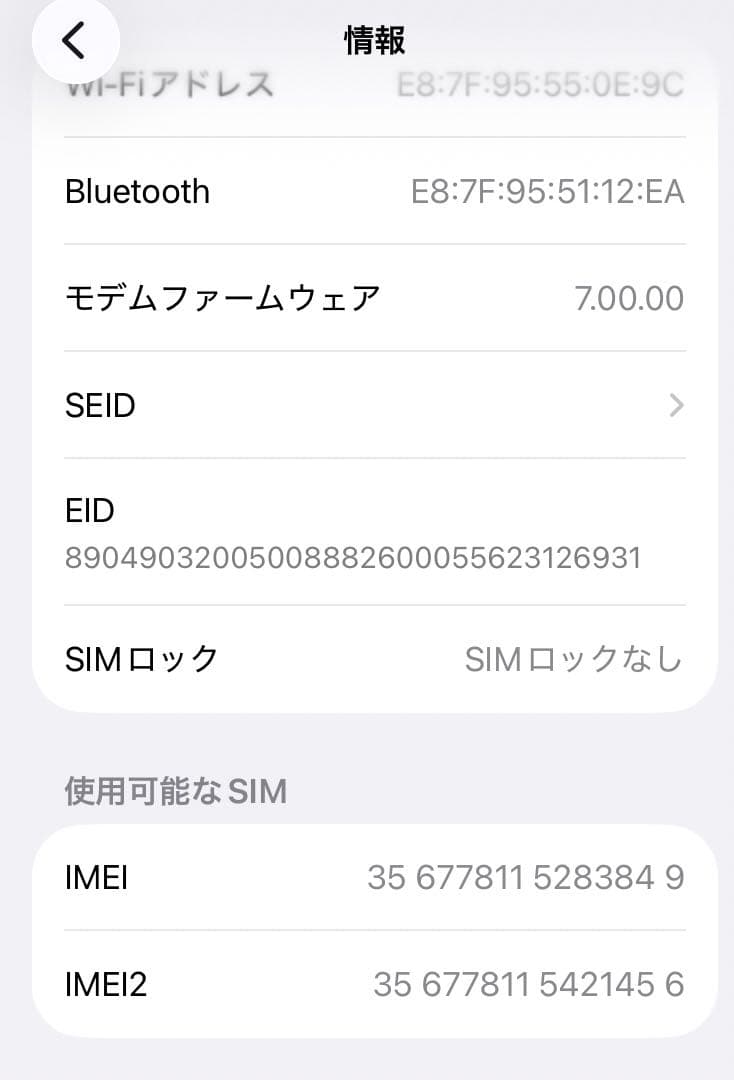Viewport: 734px width, 1080px height.
Task: Select the firmware version 7.00.00 value
Action: pyautogui.click(x=630, y=297)
